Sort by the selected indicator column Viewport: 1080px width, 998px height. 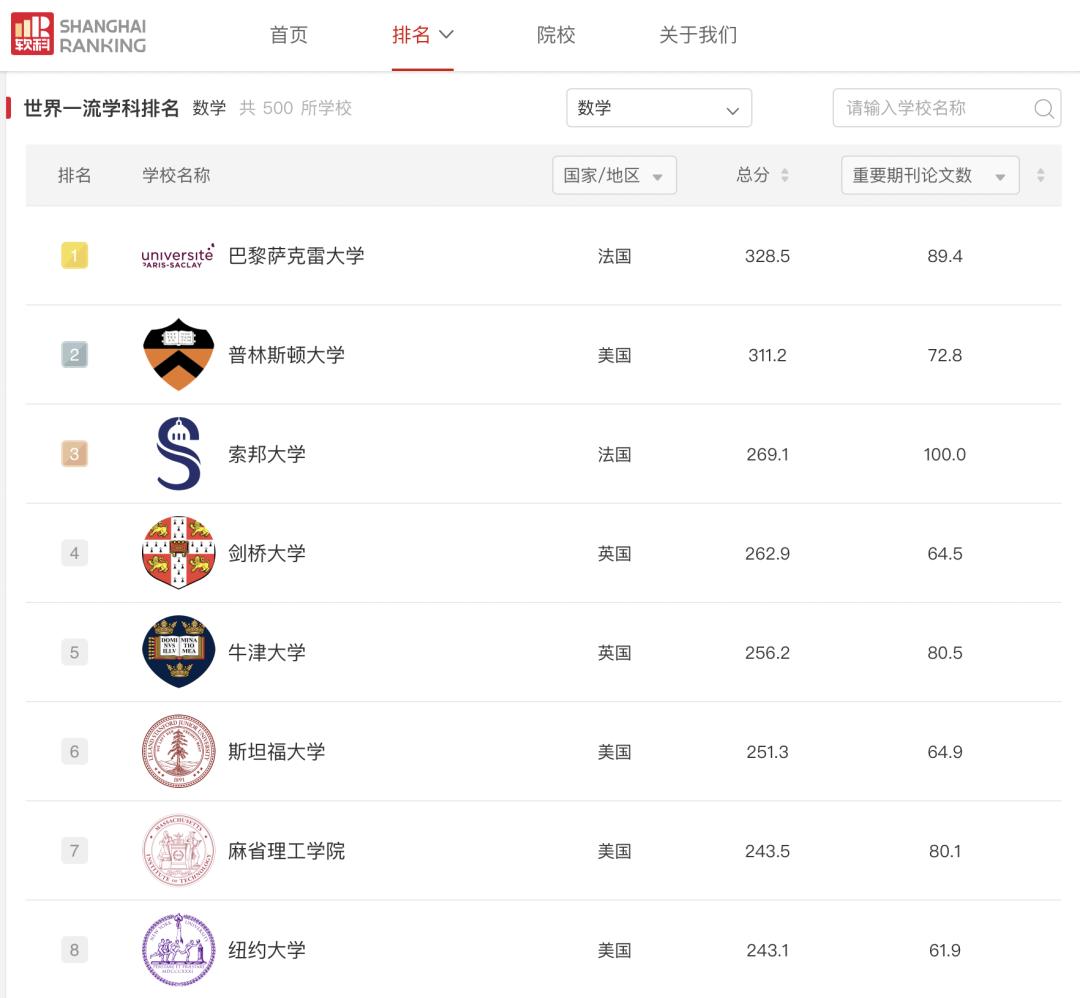pos(1040,175)
